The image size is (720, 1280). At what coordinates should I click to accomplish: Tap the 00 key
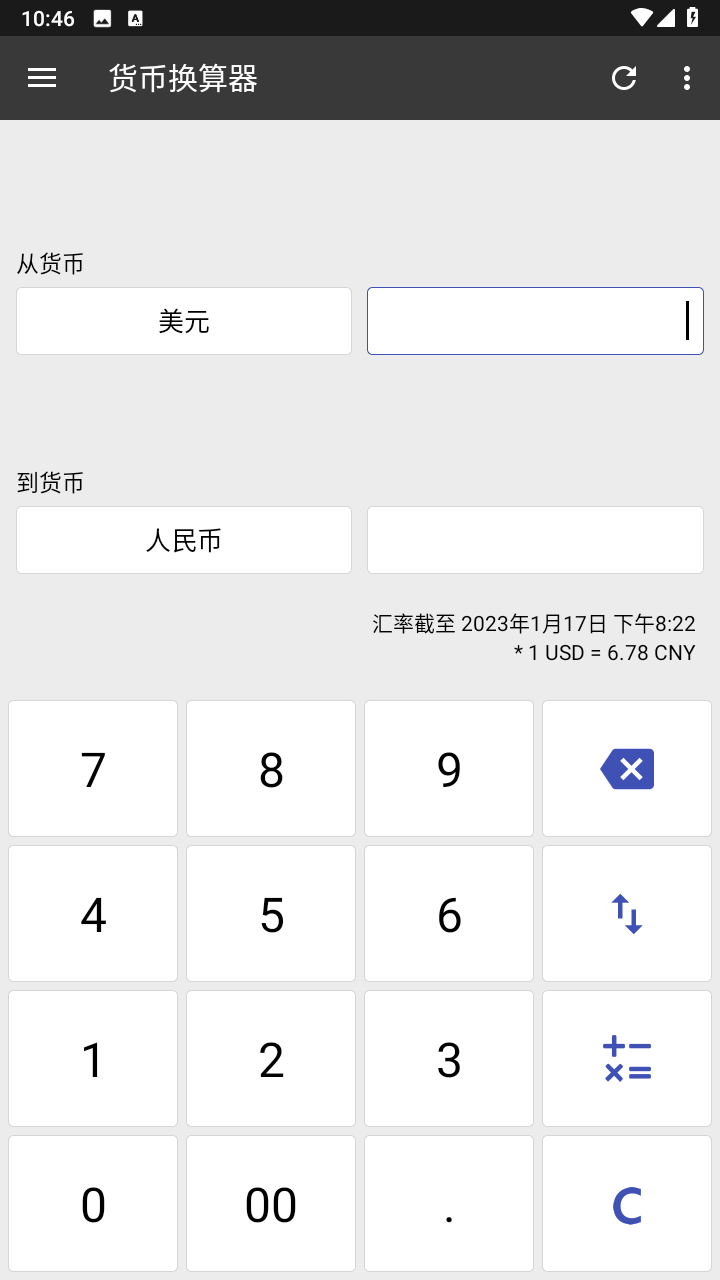tap(271, 1203)
